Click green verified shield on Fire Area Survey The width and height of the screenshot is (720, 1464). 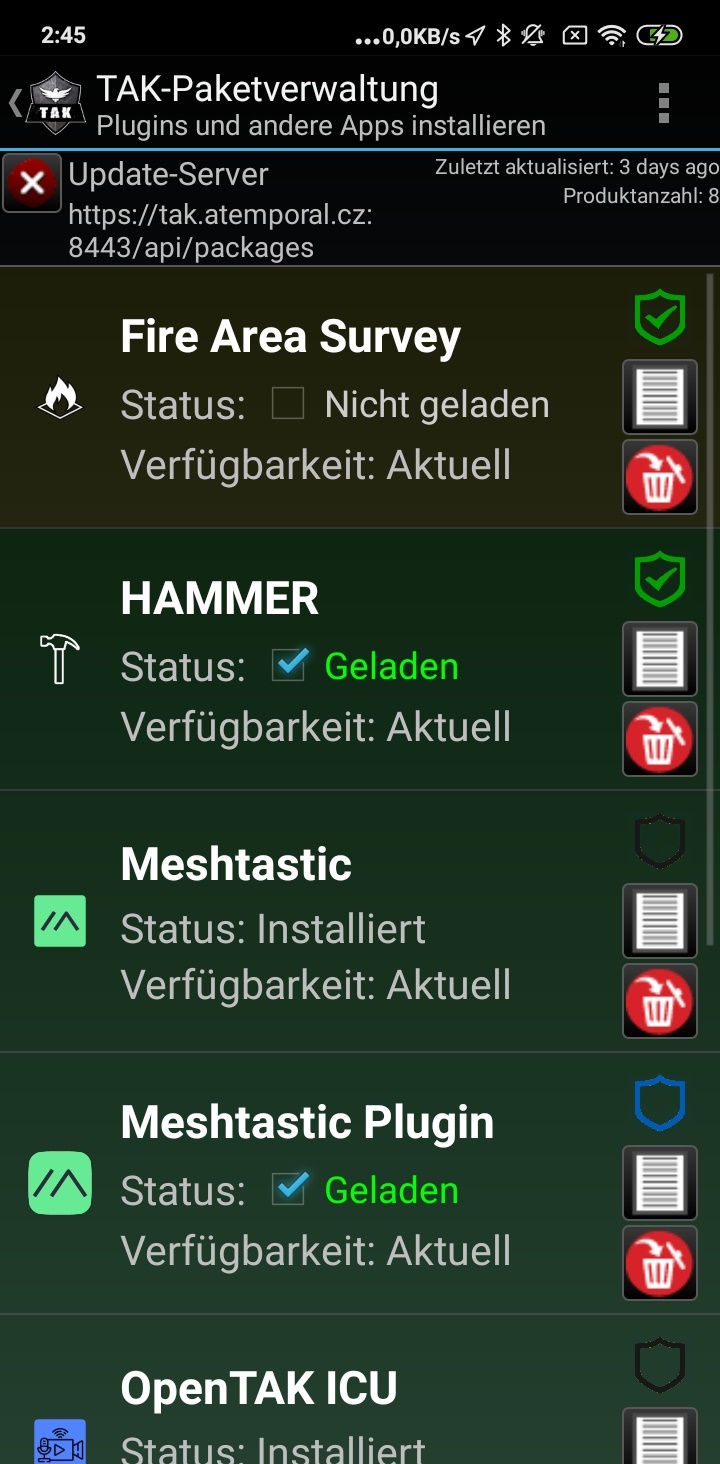(x=659, y=318)
